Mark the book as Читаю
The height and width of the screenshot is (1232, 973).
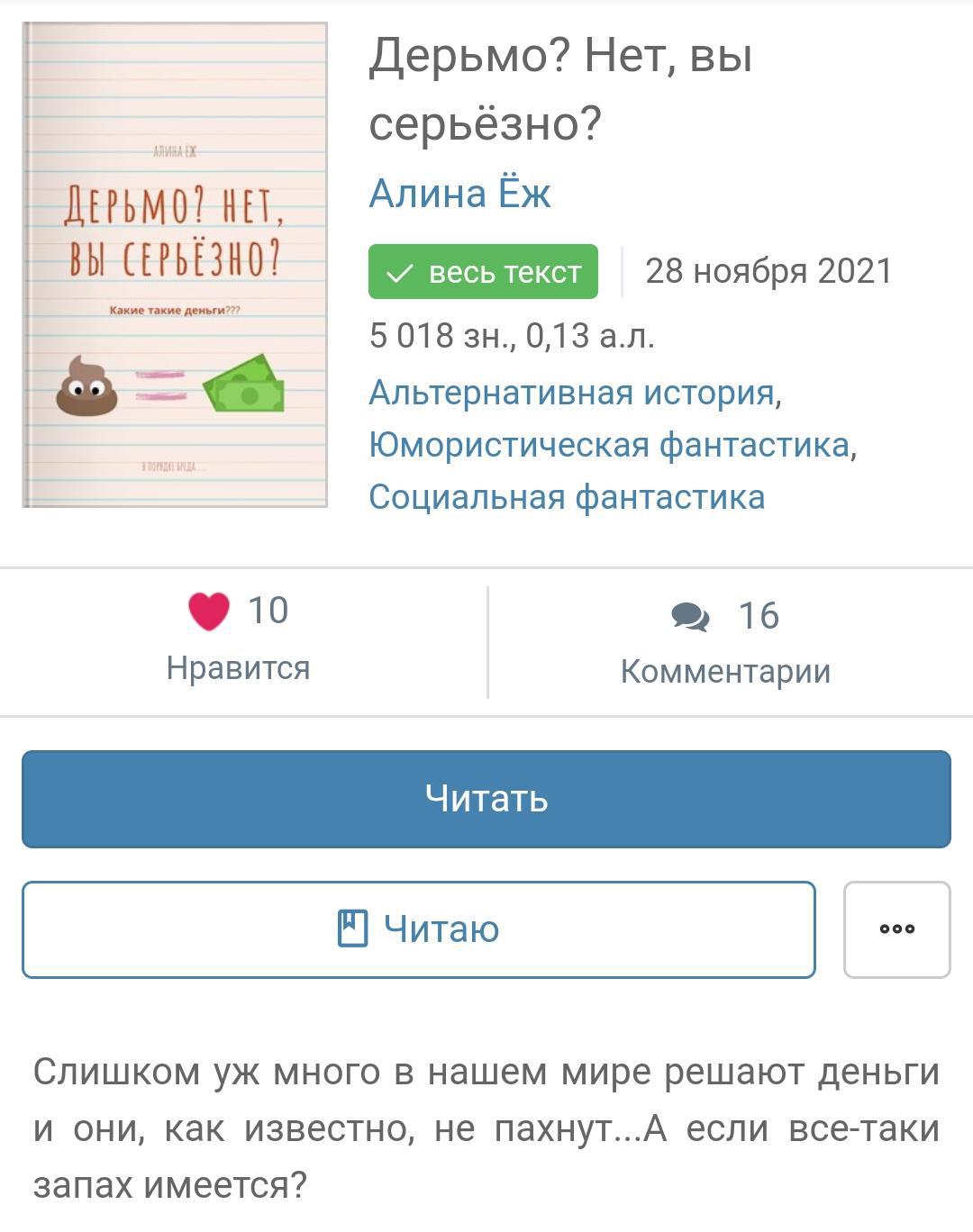click(x=419, y=929)
